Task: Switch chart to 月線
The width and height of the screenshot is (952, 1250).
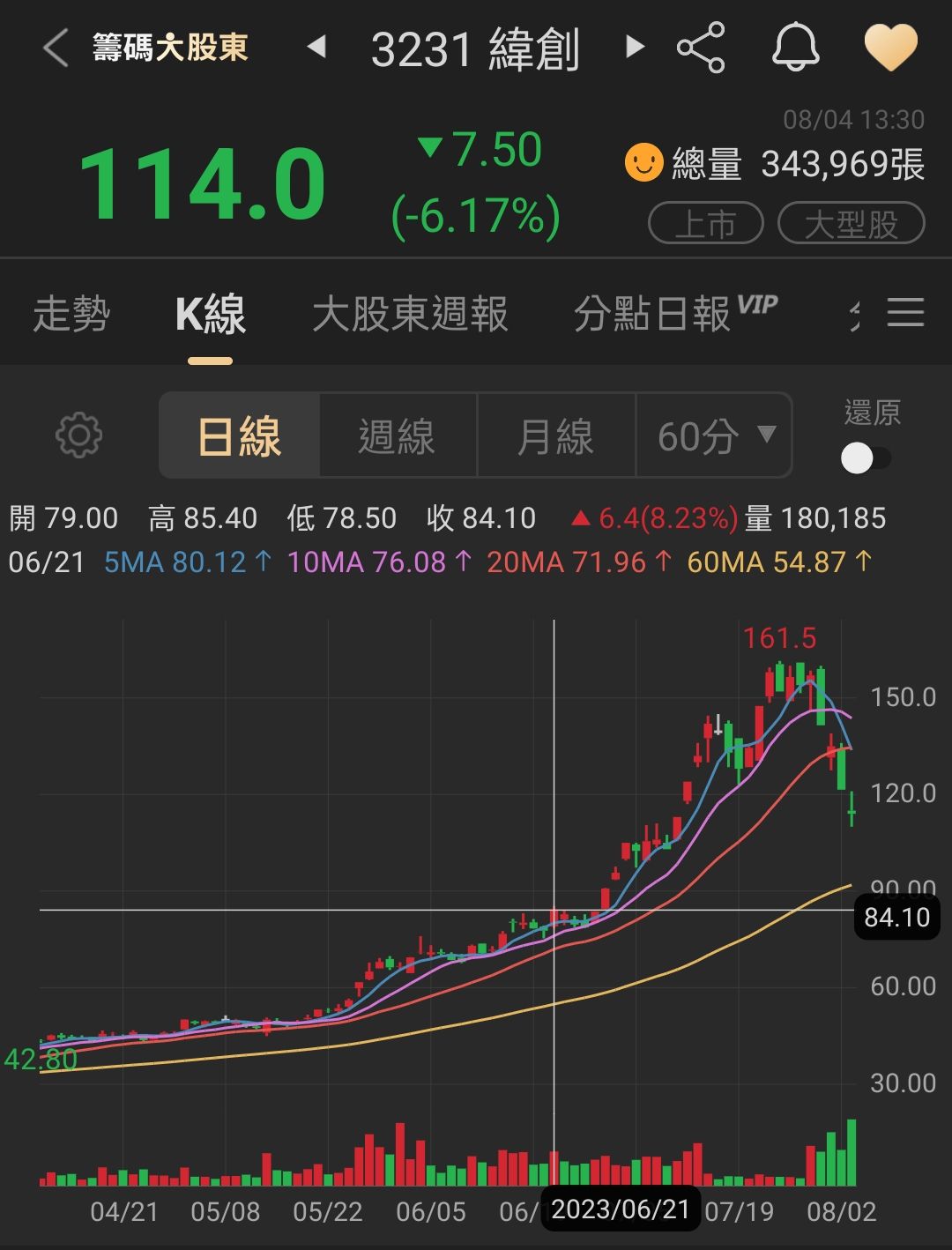Action: coord(555,436)
